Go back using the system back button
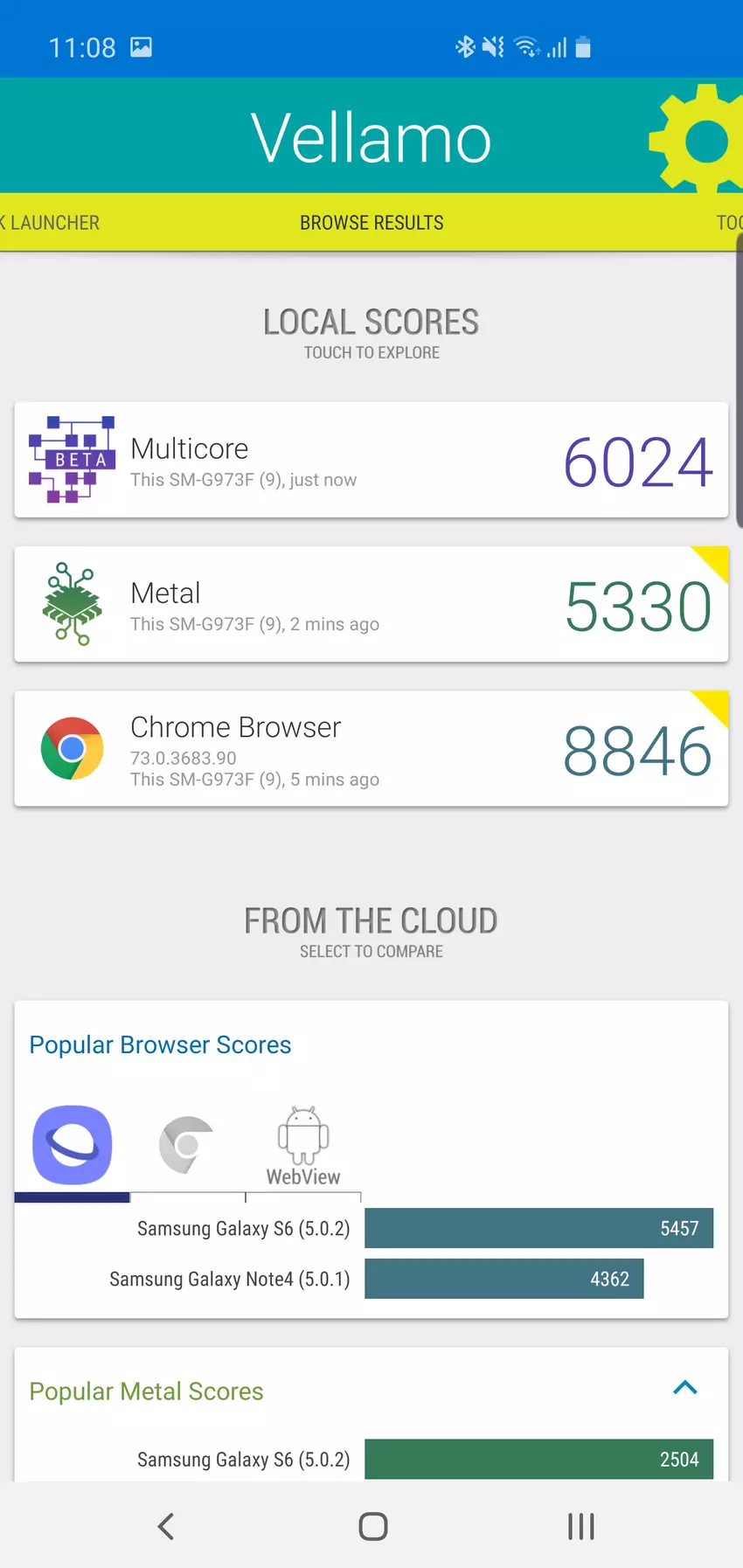The height and width of the screenshot is (1568, 743). coord(166,1526)
